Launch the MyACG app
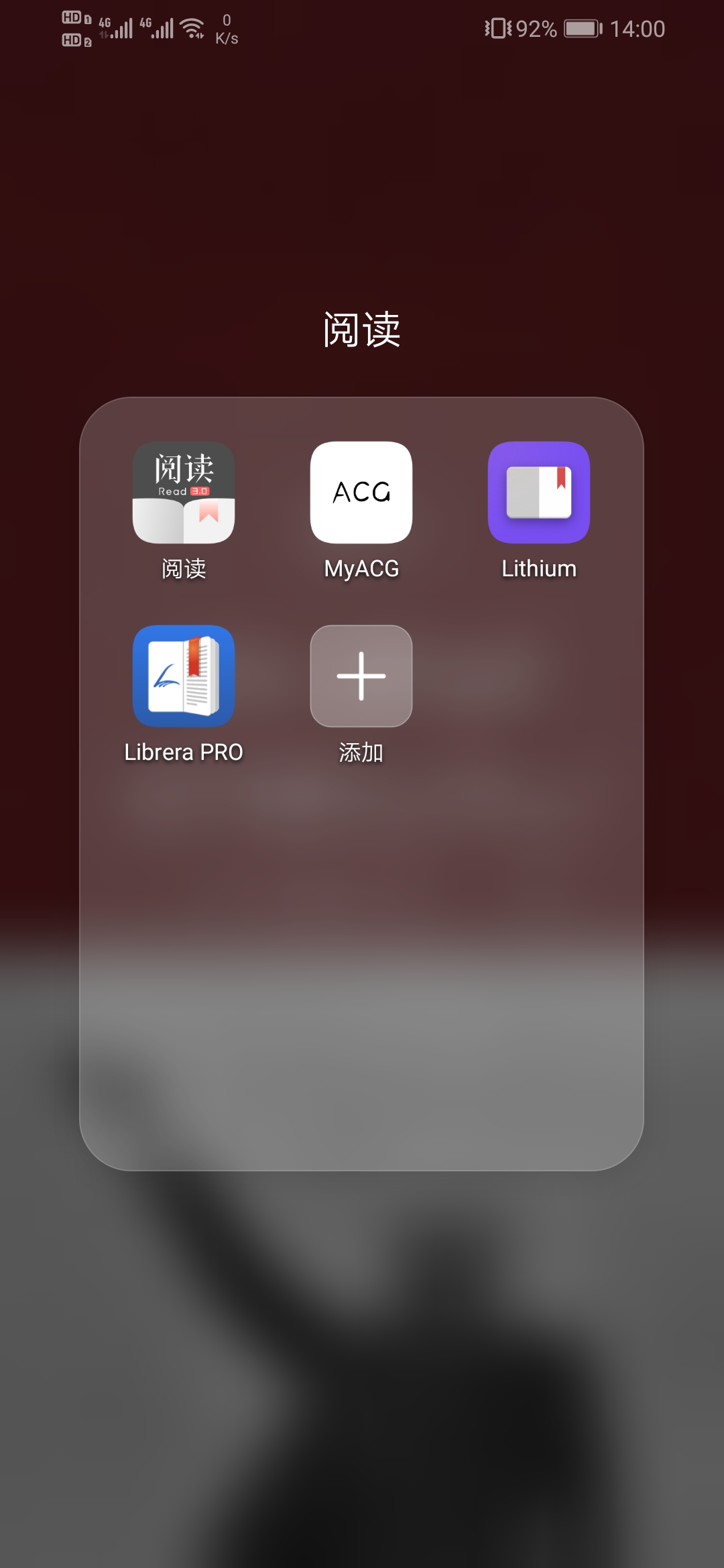724x1568 pixels. [361, 493]
